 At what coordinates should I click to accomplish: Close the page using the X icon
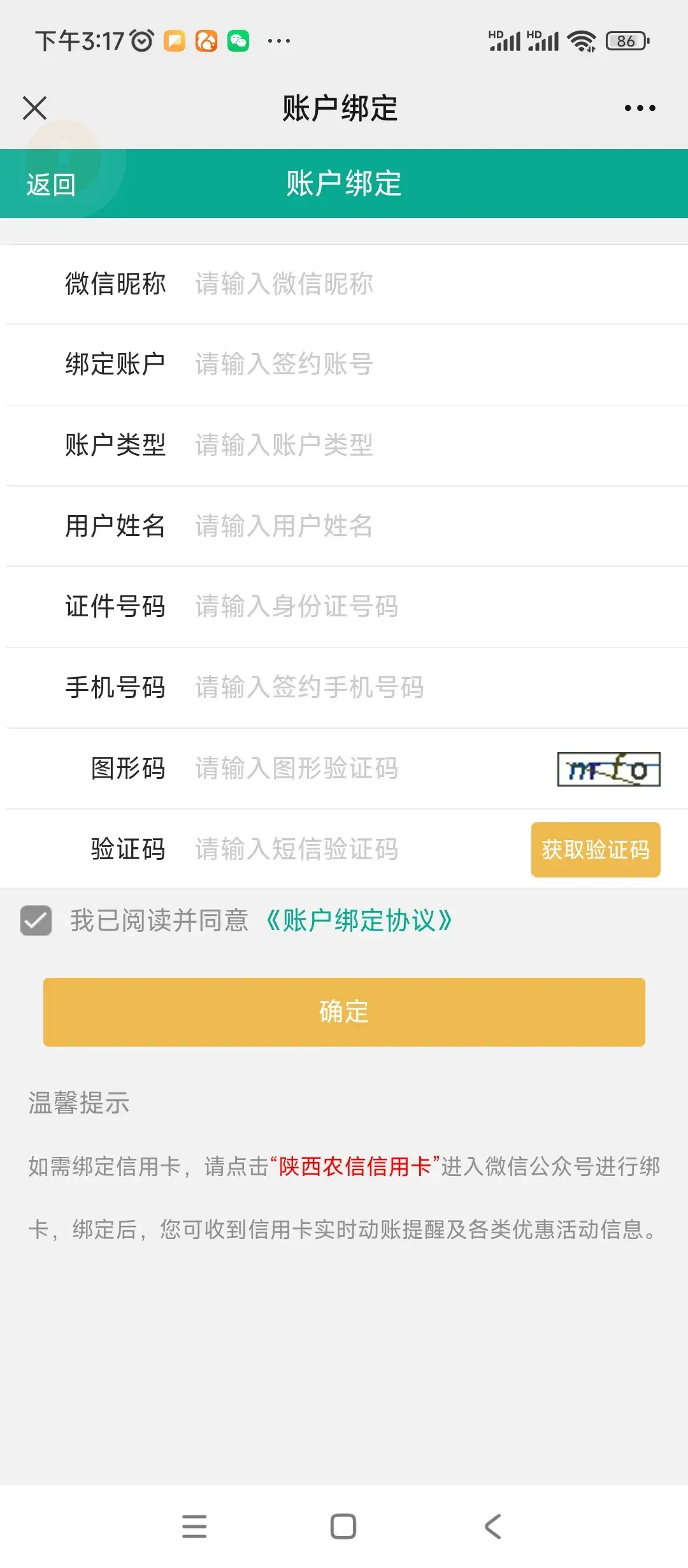[35, 107]
